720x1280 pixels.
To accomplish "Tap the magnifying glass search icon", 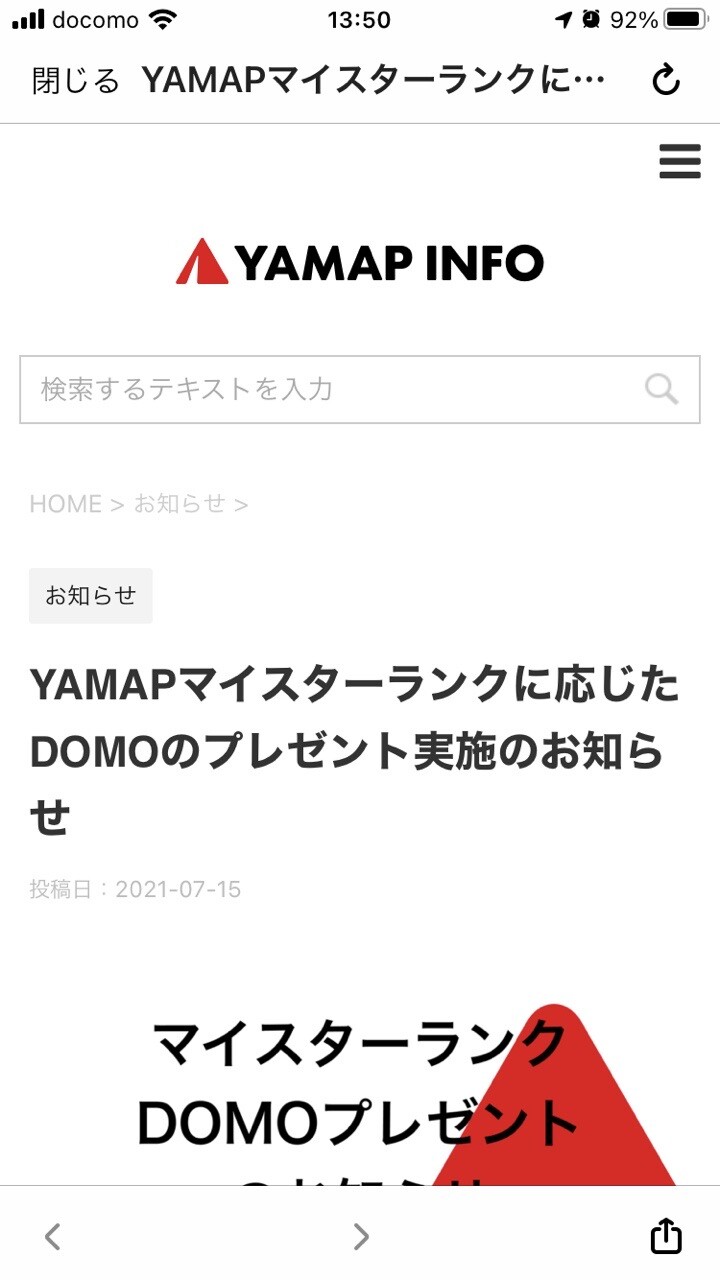I will click(x=660, y=389).
